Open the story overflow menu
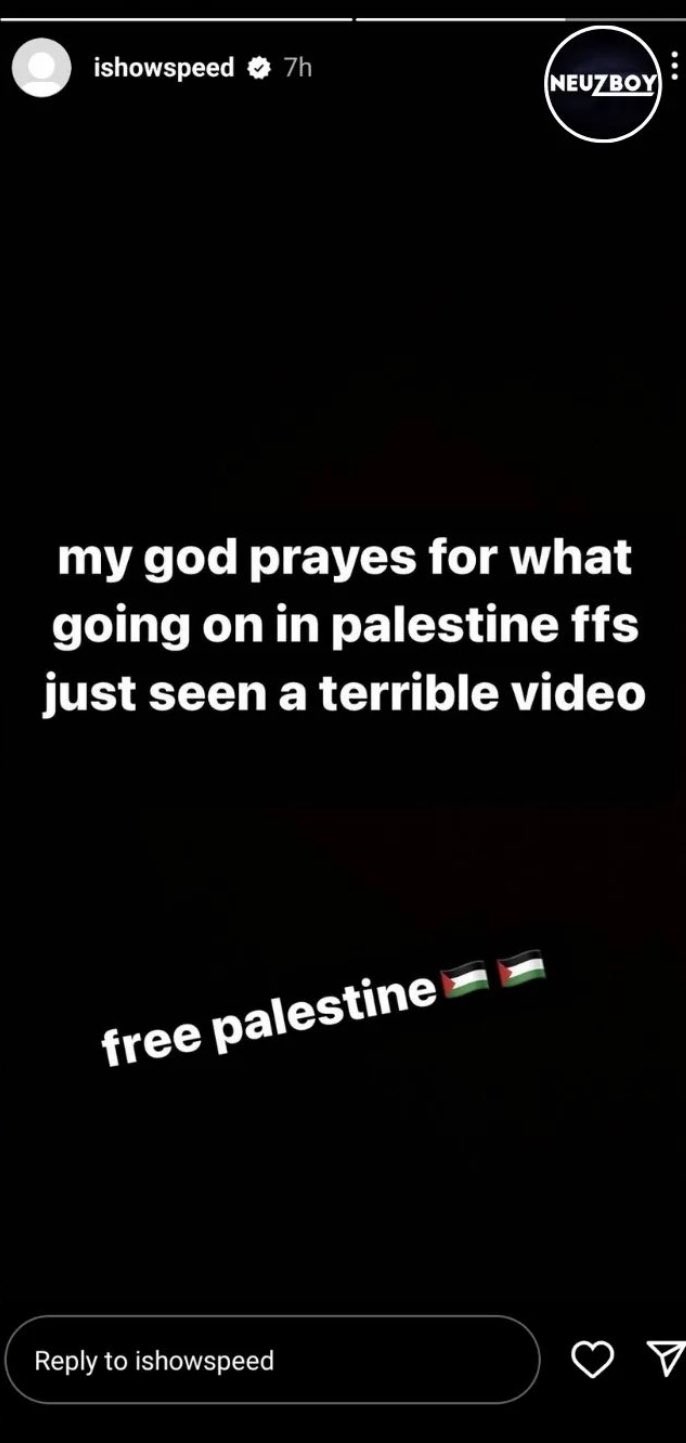This screenshot has width=686, height=1443. [675, 66]
